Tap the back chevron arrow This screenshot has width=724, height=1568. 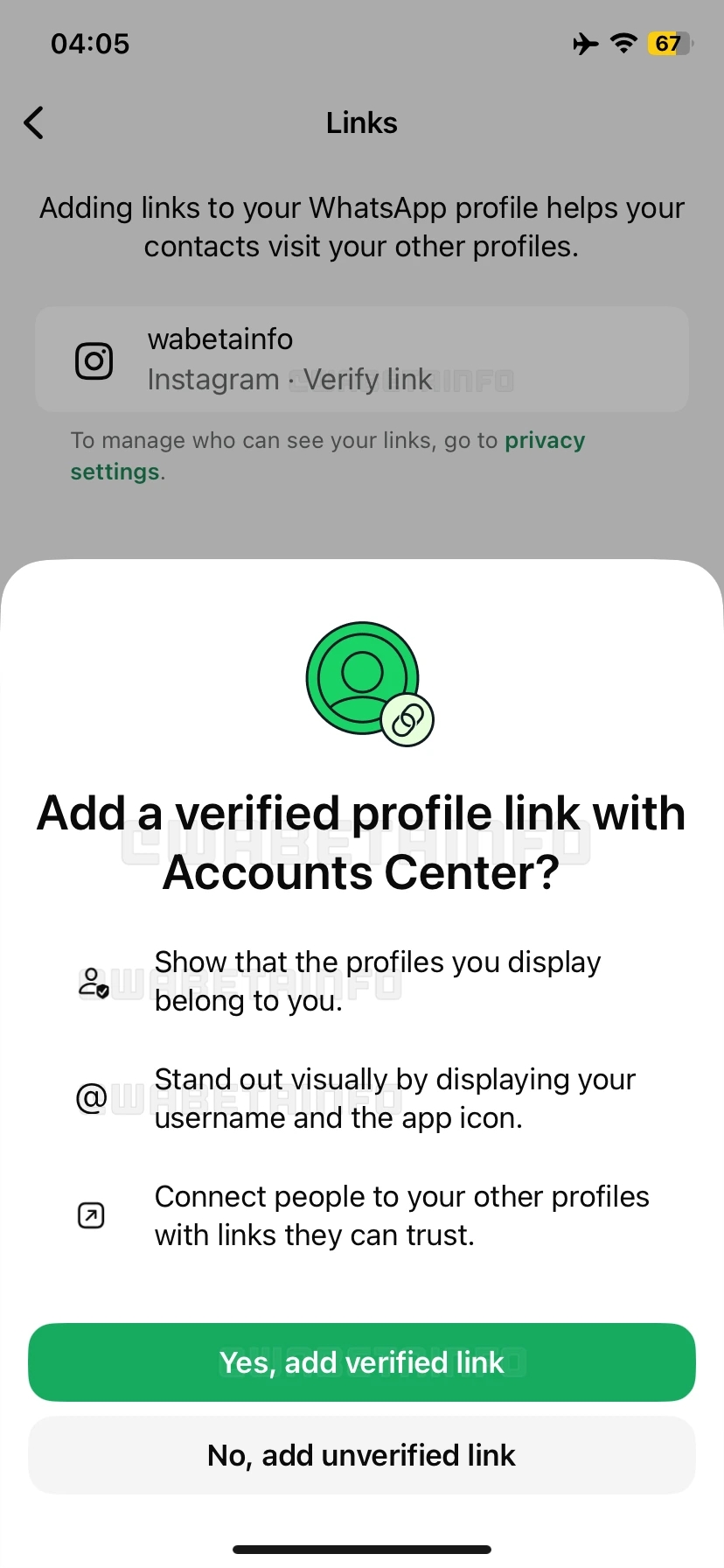[33, 122]
